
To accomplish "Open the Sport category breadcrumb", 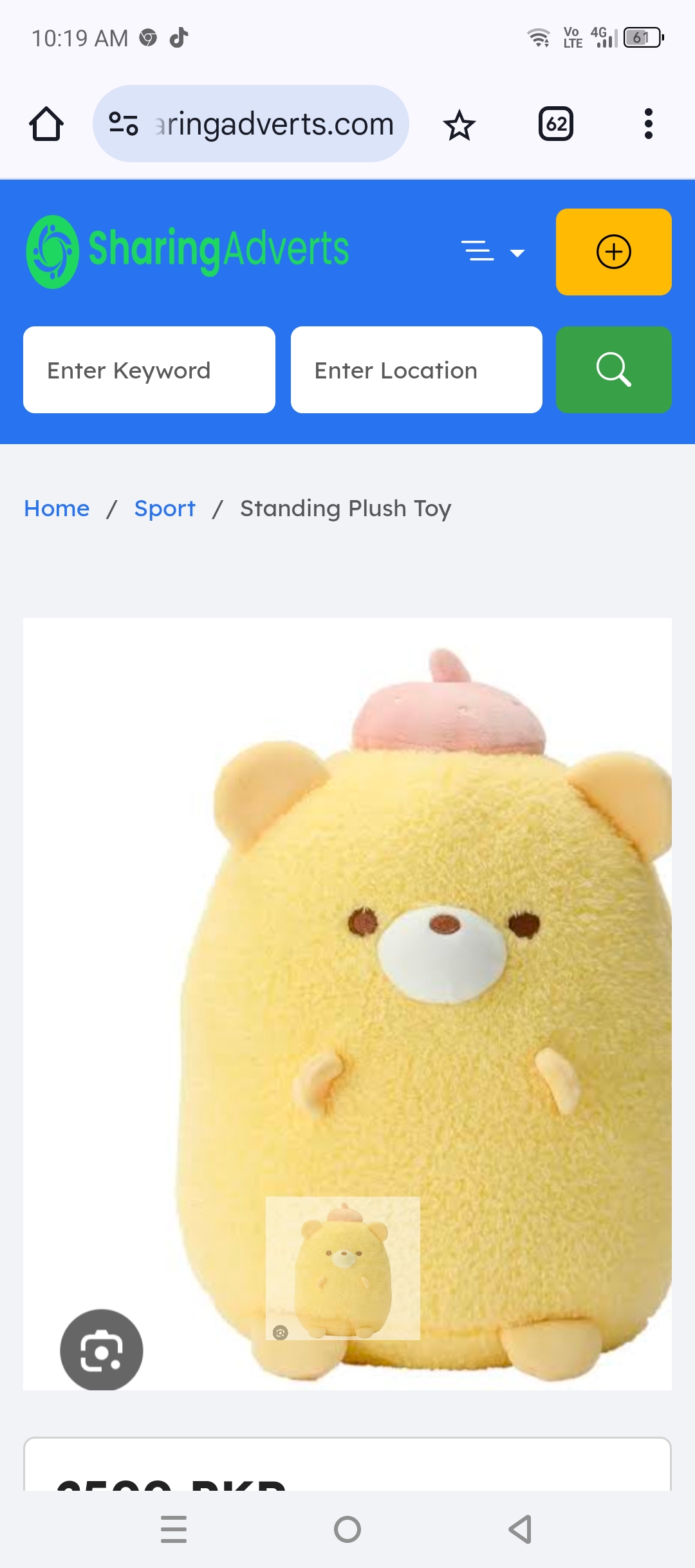I will [x=165, y=509].
